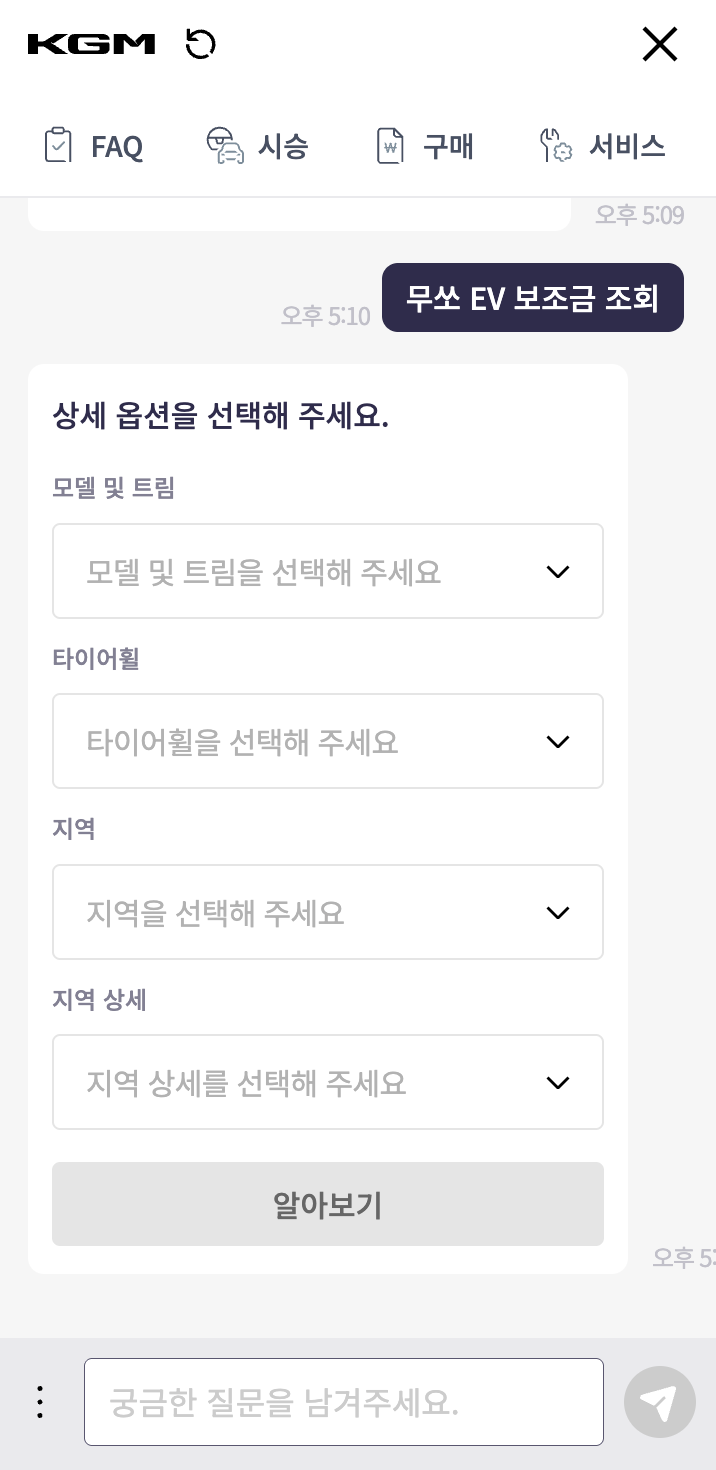Expand the 지역 상세 dropdown
The height and width of the screenshot is (1470, 716).
tap(328, 1082)
